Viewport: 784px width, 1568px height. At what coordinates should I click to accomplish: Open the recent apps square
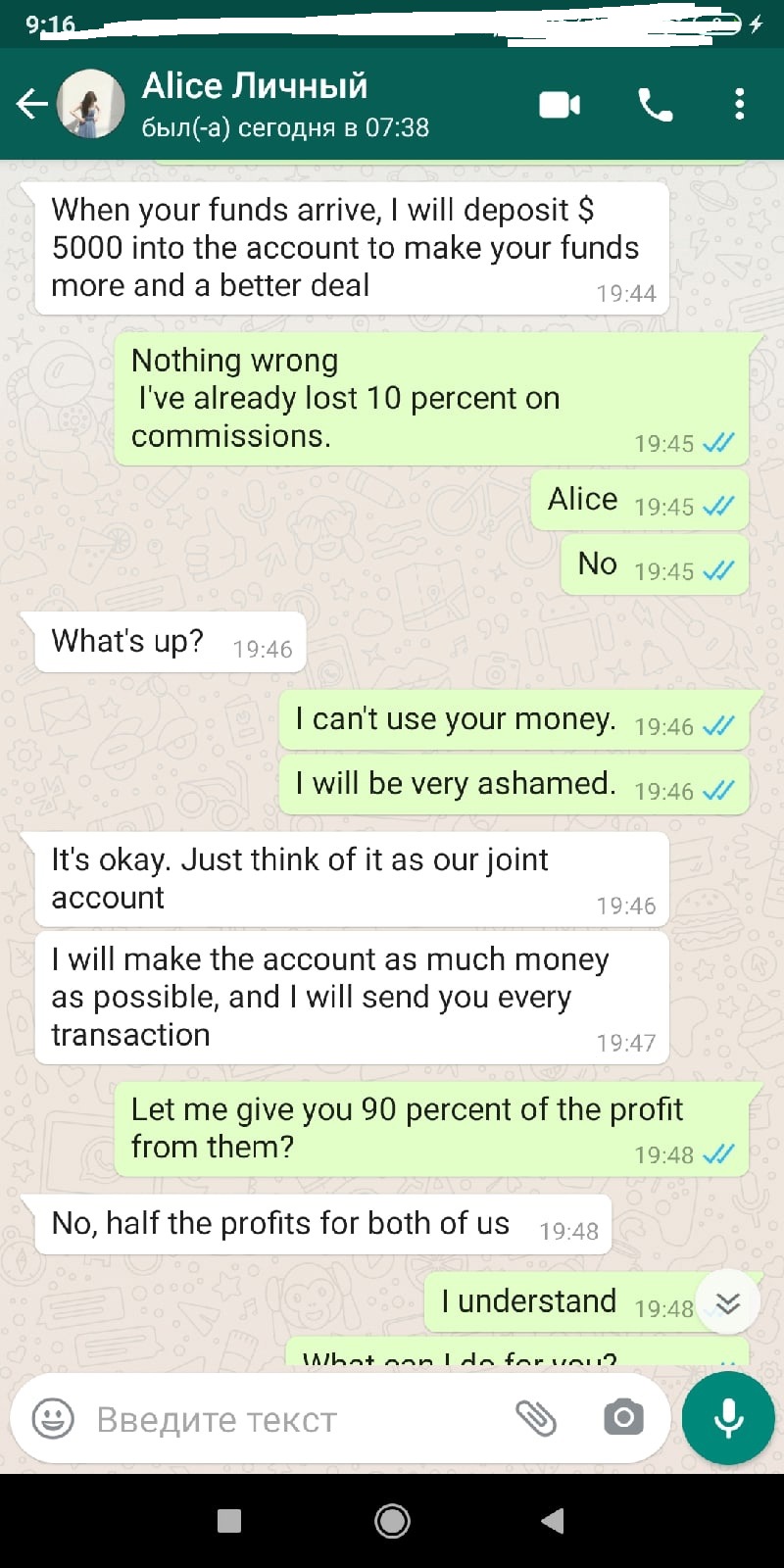(229, 1521)
